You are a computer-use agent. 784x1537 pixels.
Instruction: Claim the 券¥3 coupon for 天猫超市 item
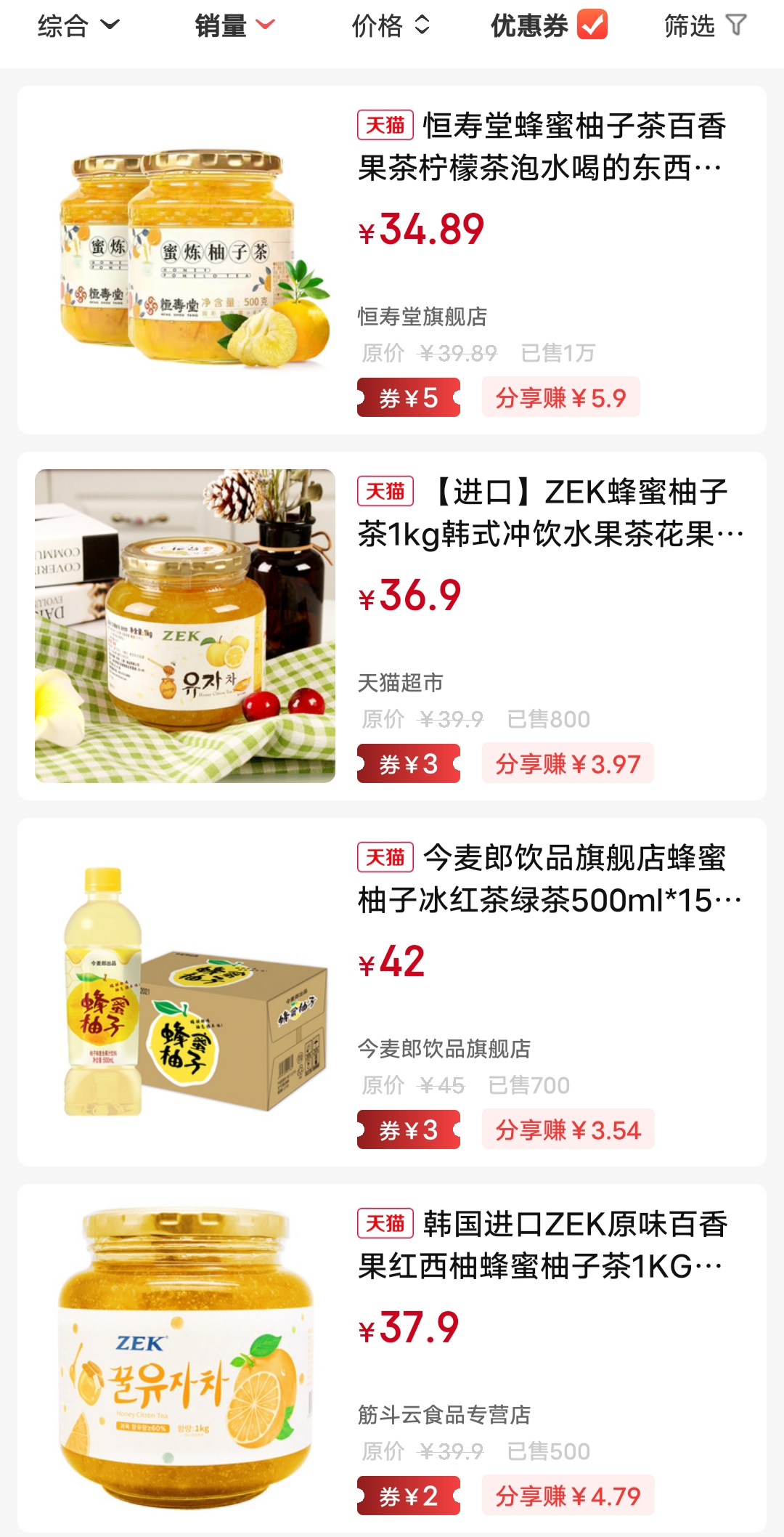409,763
